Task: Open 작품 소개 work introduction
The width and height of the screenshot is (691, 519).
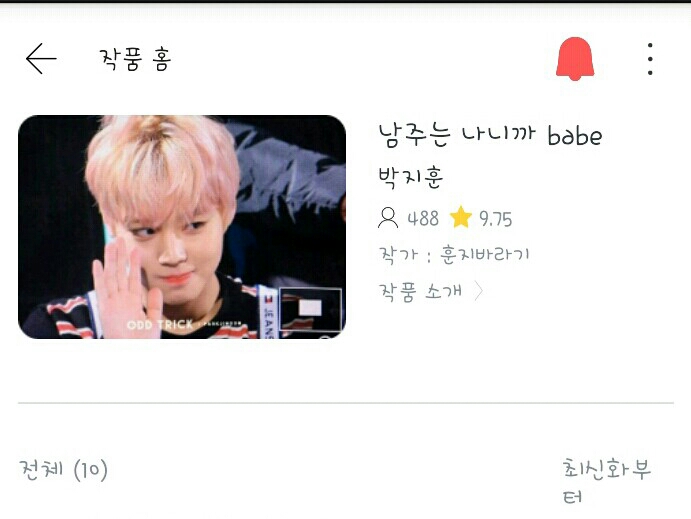Action: pos(431,291)
